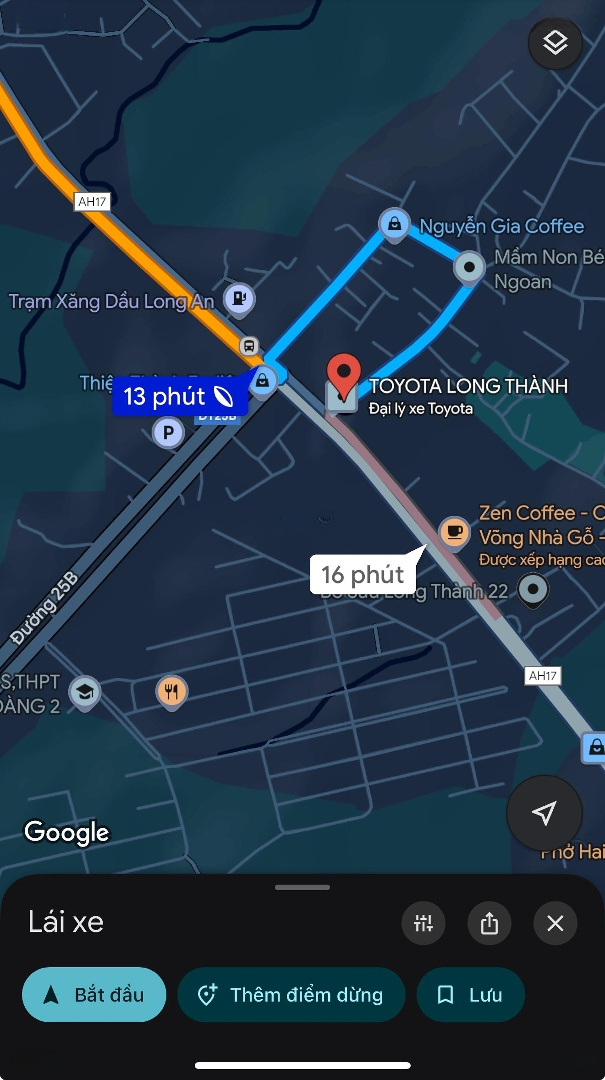Tap the compass recenter location button

coord(544,813)
